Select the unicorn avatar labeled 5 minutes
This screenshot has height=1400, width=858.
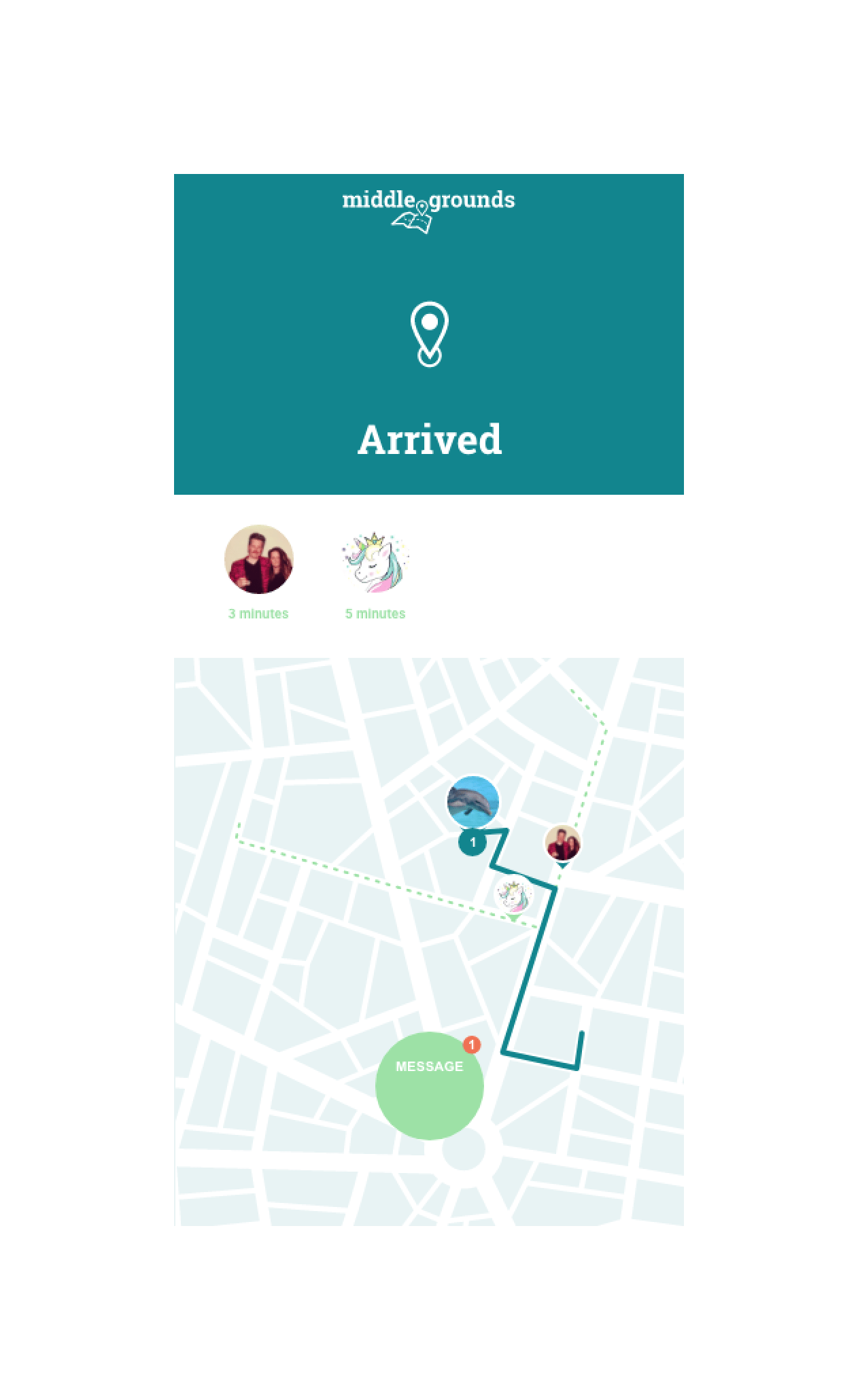tap(375, 559)
